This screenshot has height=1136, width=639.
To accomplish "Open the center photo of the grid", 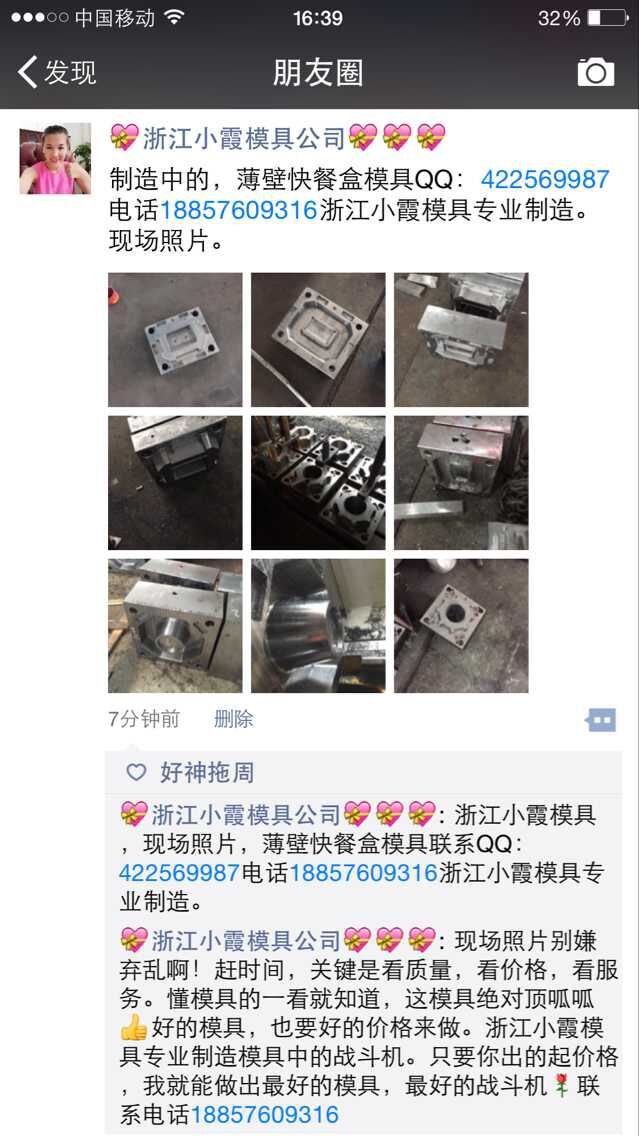I will [x=318, y=482].
